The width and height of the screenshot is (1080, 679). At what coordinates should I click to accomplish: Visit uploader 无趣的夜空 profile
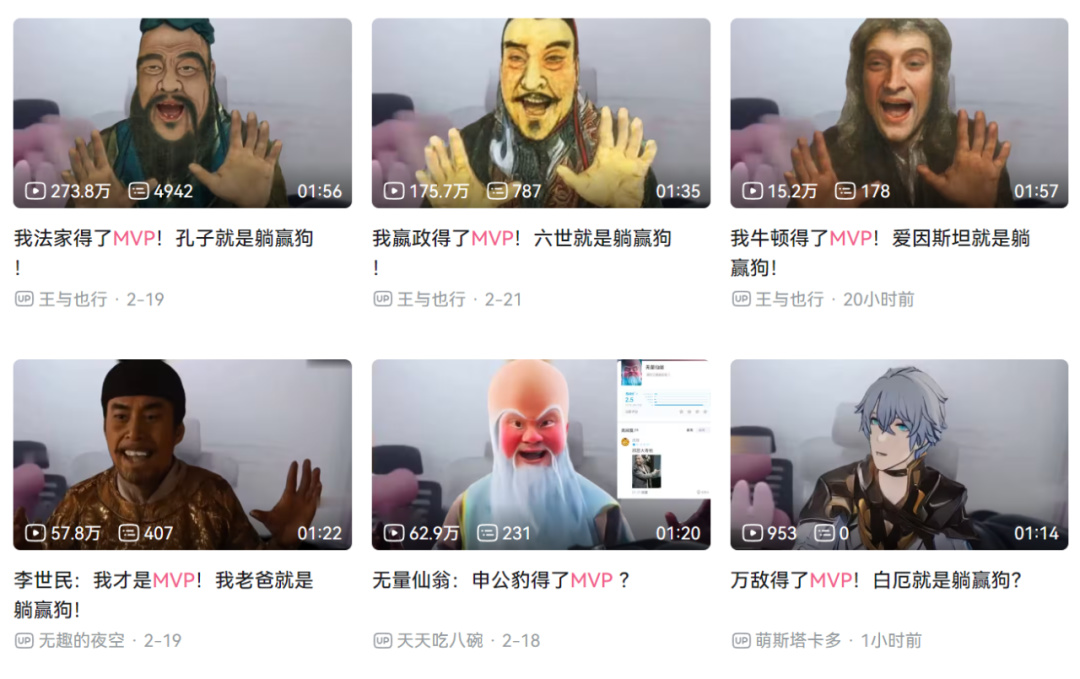click(x=82, y=640)
